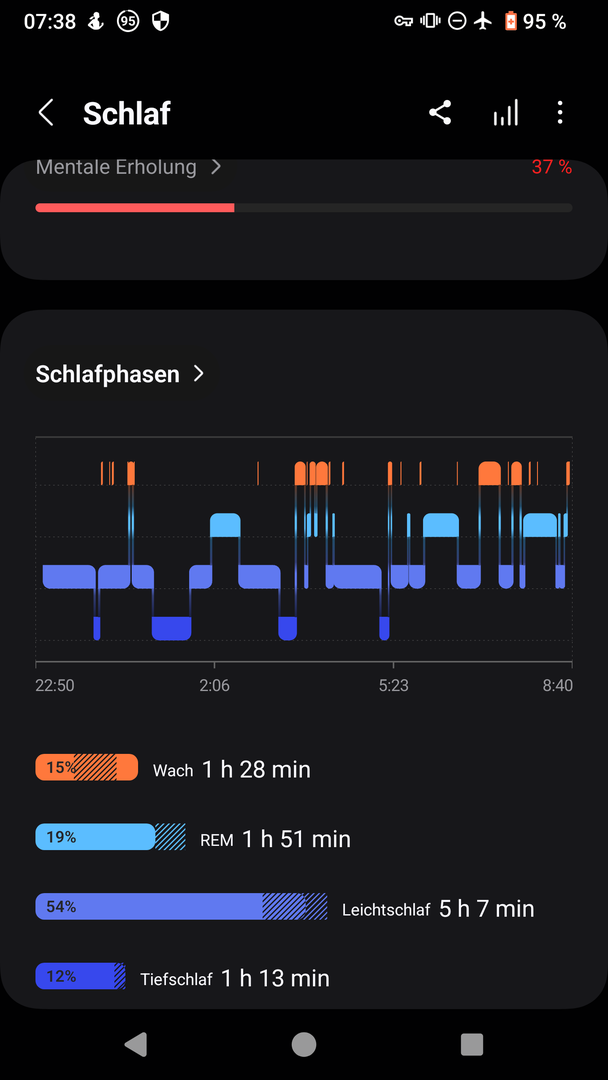Open the overflow menu
The width and height of the screenshot is (608, 1080).
[560, 113]
